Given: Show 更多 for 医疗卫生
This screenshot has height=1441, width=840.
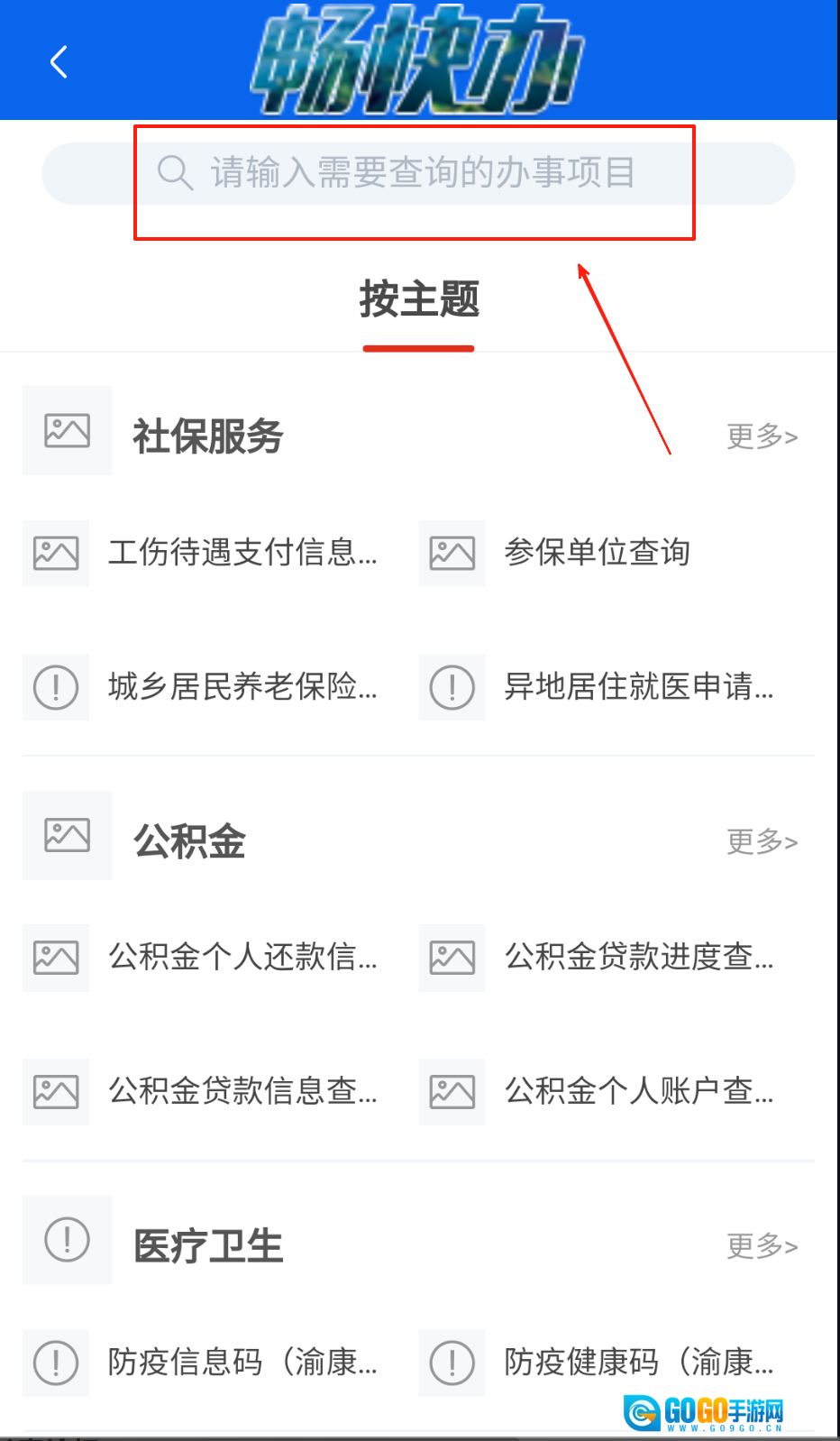Looking at the screenshot, I should (762, 1246).
